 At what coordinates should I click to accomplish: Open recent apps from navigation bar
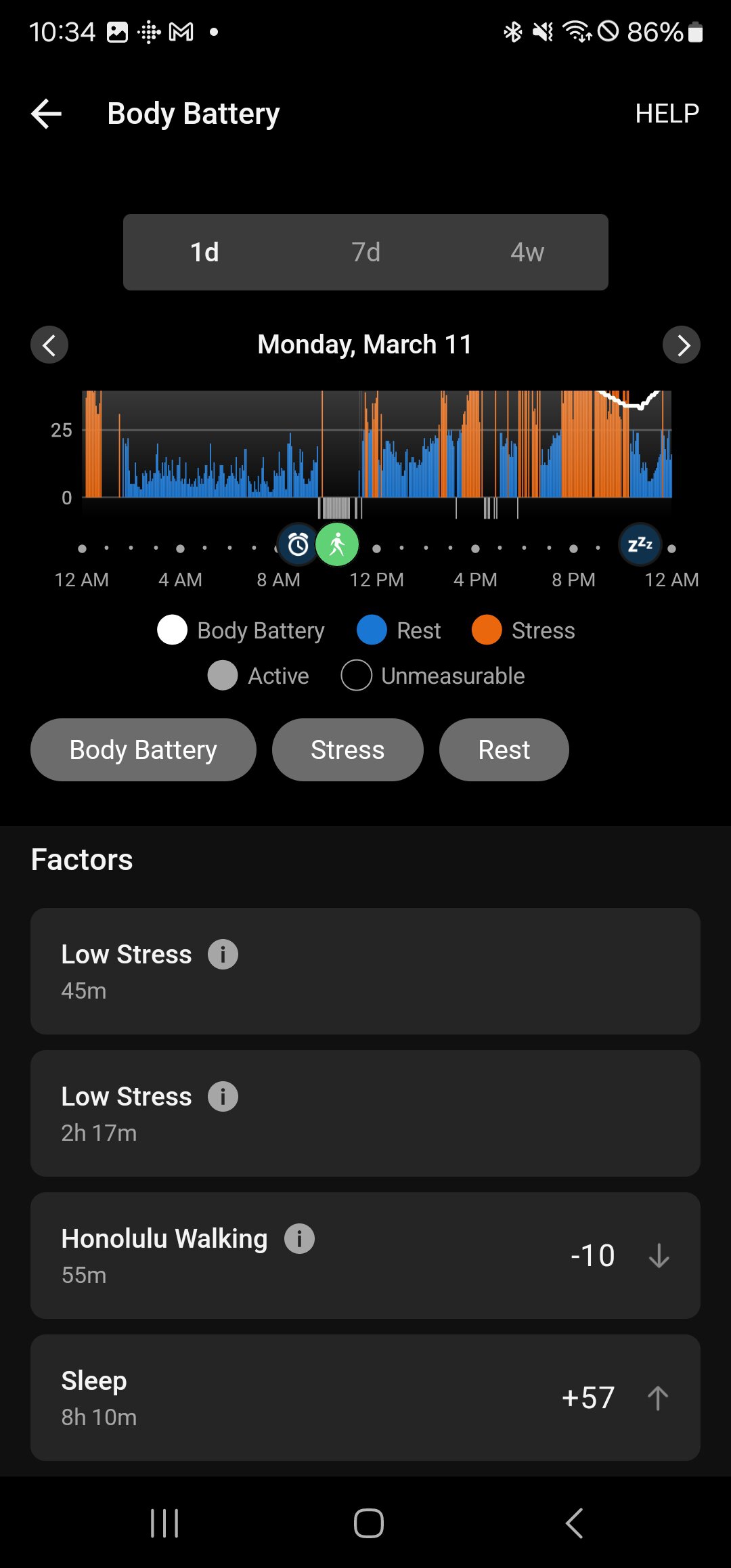point(164,1524)
